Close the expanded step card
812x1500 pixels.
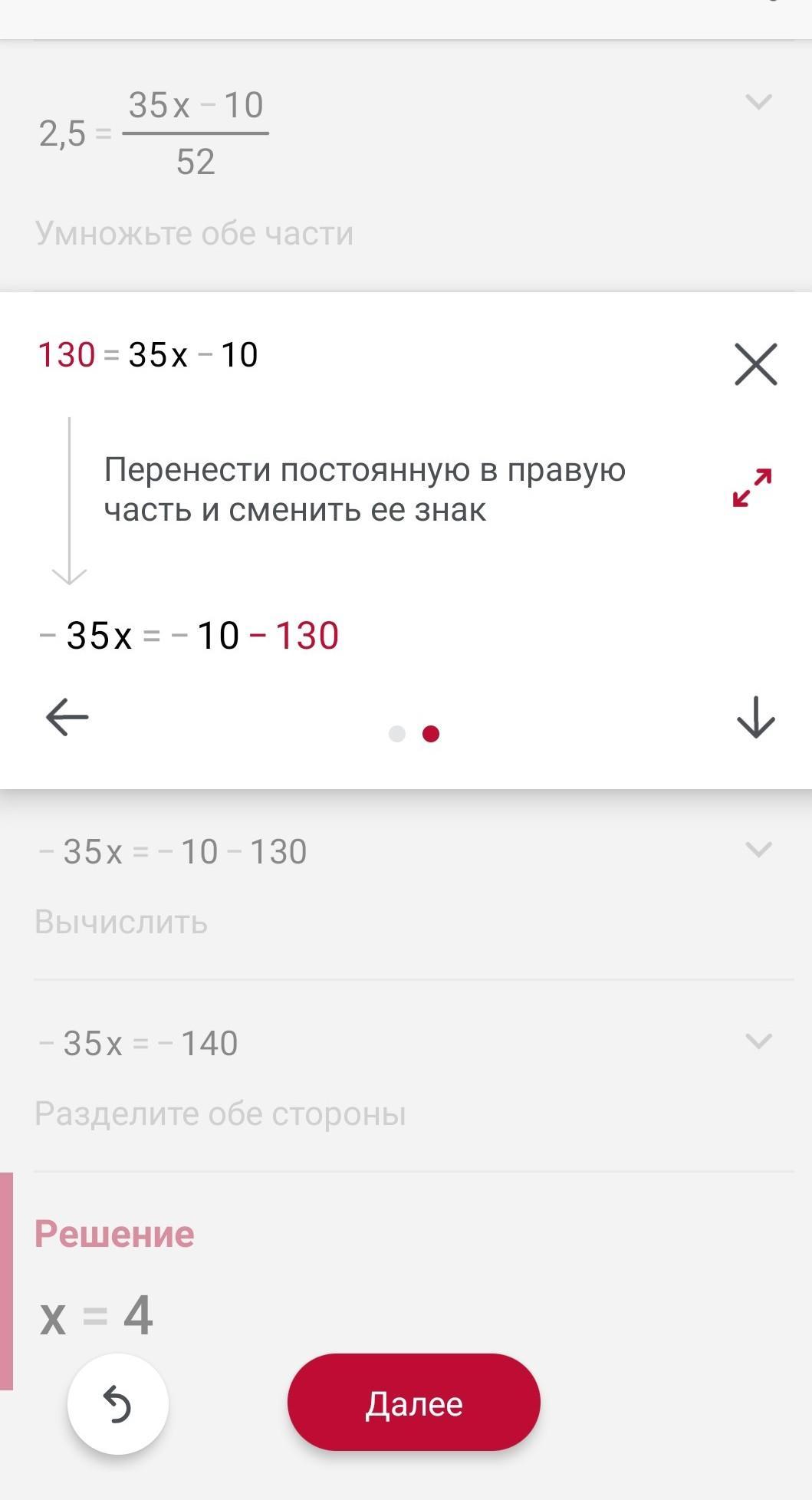pyautogui.click(x=756, y=363)
